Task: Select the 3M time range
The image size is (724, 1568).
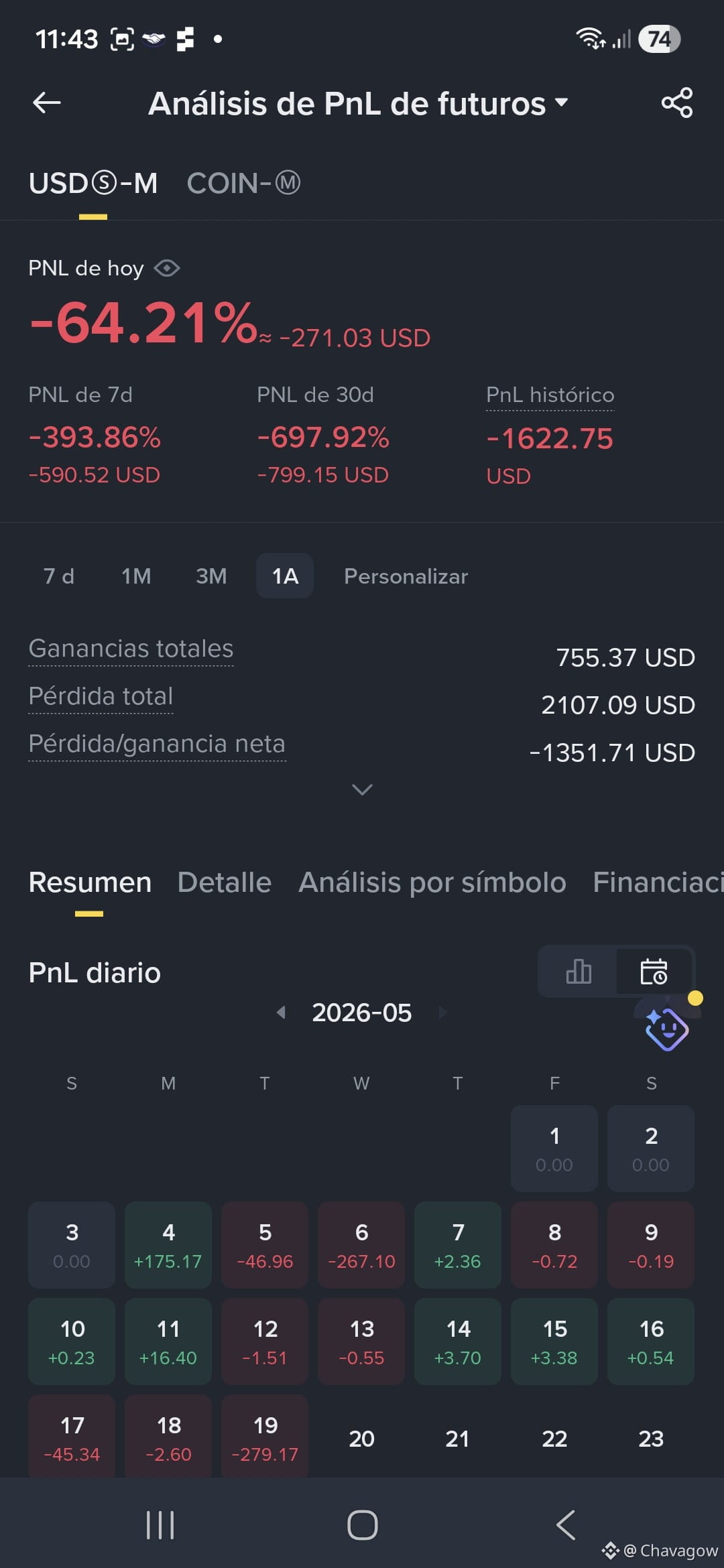Action: click(x=211, y=576)
